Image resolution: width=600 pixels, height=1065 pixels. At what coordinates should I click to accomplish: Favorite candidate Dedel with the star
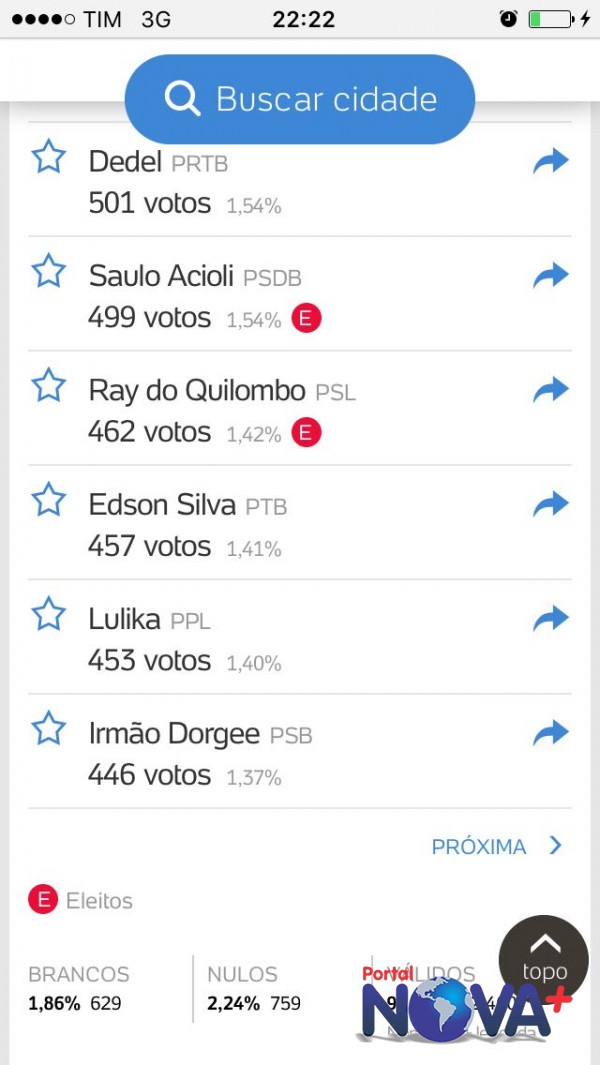pyautogui.click(x=49, y=157)
